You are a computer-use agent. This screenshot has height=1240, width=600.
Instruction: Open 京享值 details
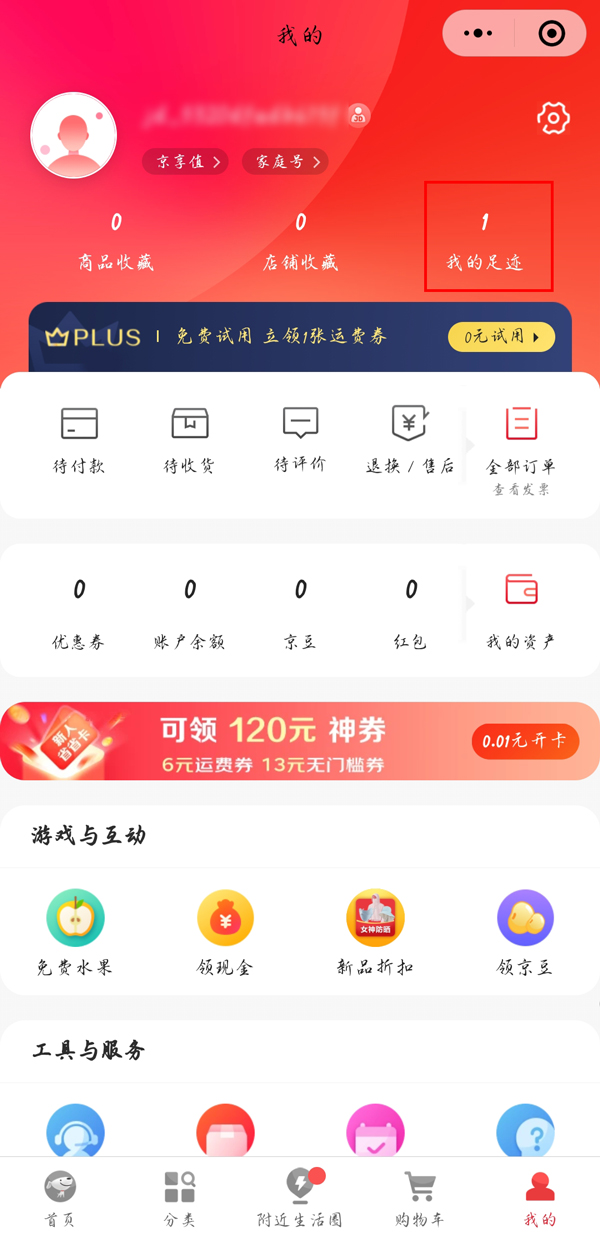[x=185, y=161]
